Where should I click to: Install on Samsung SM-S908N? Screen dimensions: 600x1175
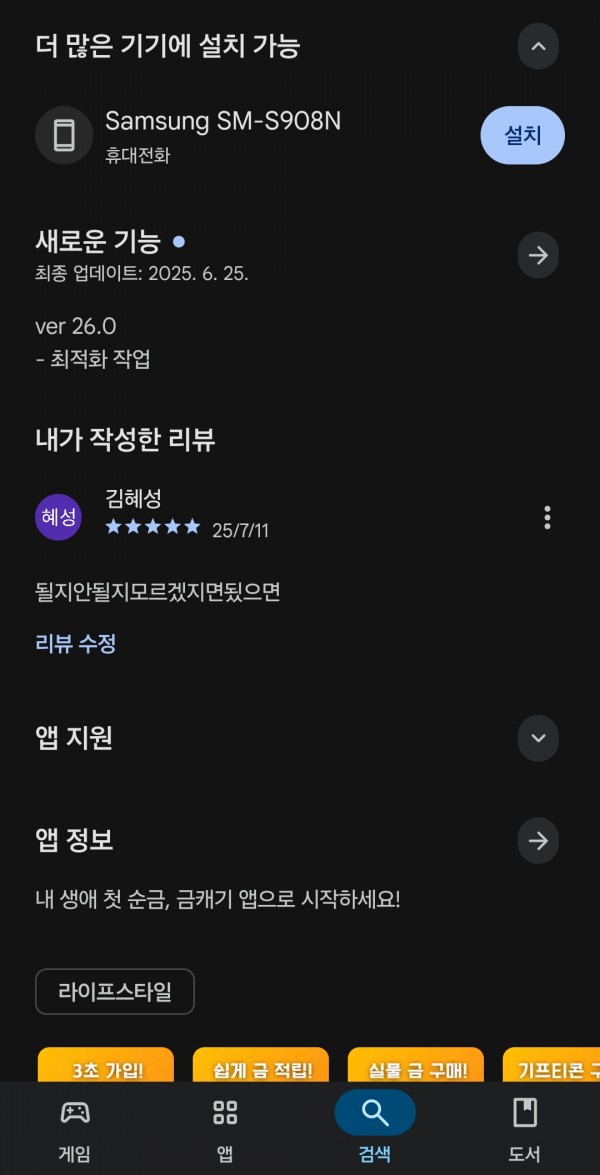[x=522, y=136]
